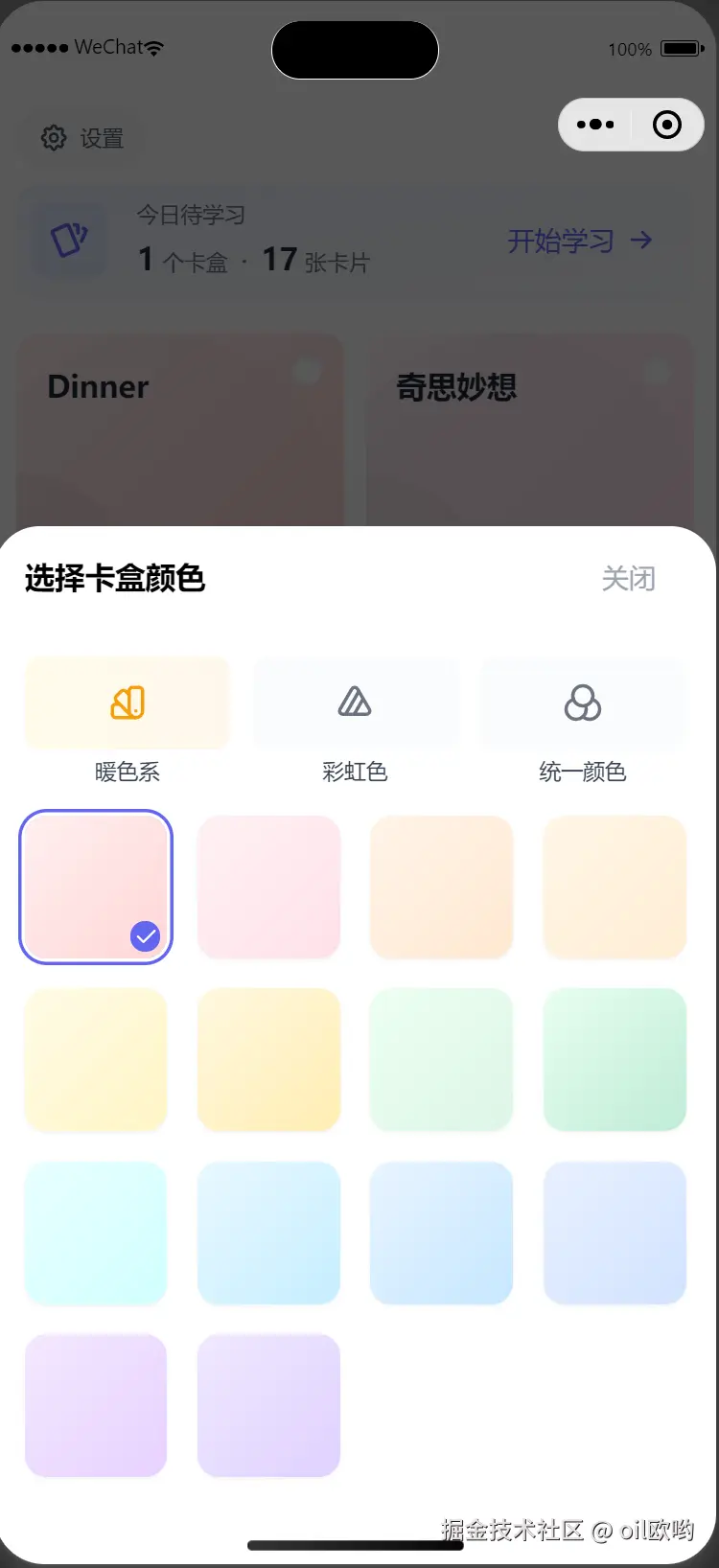Pick the selected pink swatch with checkmark
This screenshot has width=719, height=1568.
click(96, 887)
